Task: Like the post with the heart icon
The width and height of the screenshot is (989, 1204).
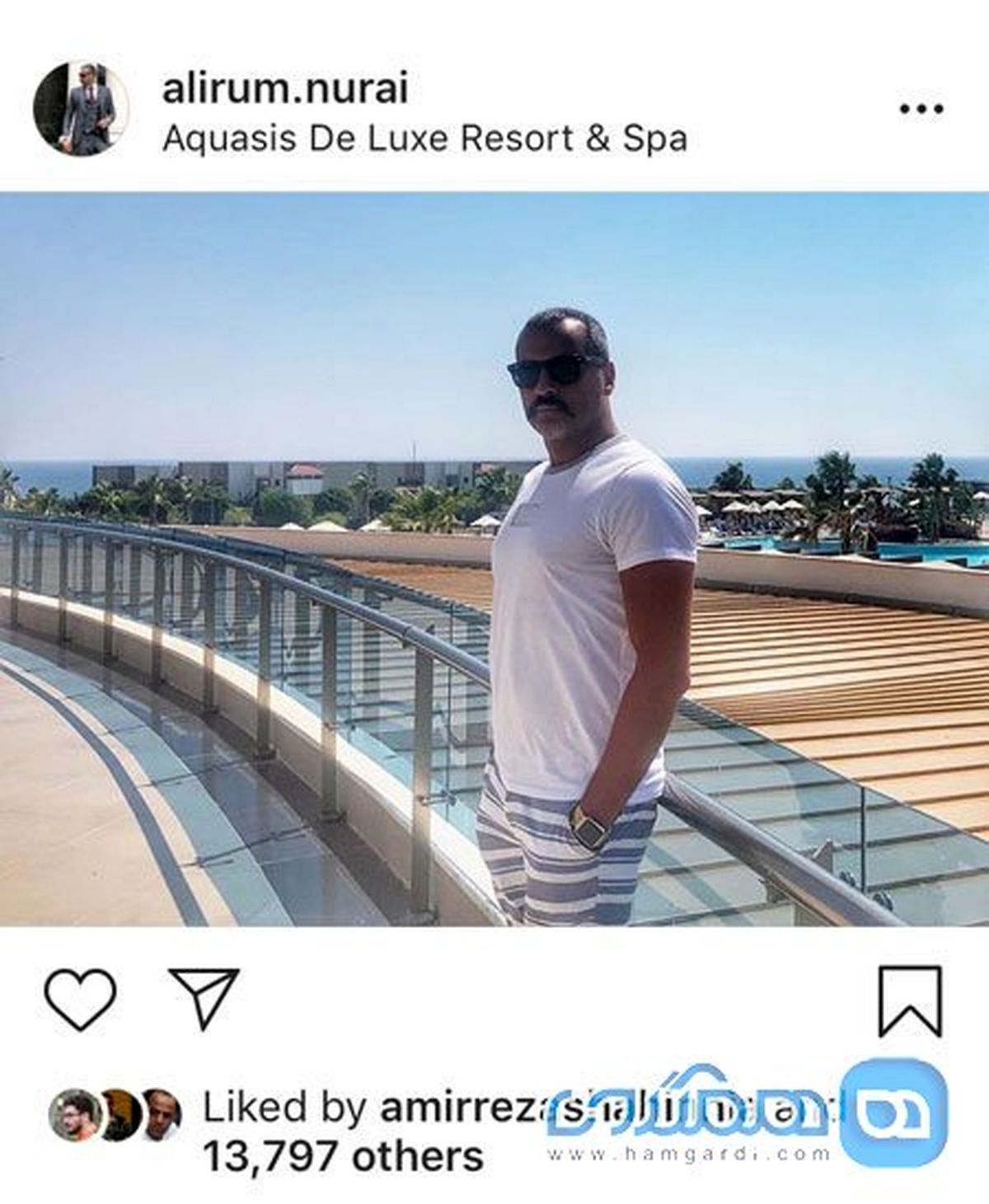Action: [x=80, y=998]
